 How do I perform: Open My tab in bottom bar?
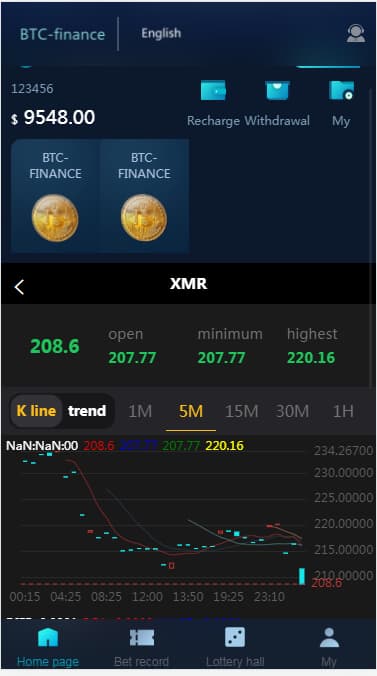(329, 647)
